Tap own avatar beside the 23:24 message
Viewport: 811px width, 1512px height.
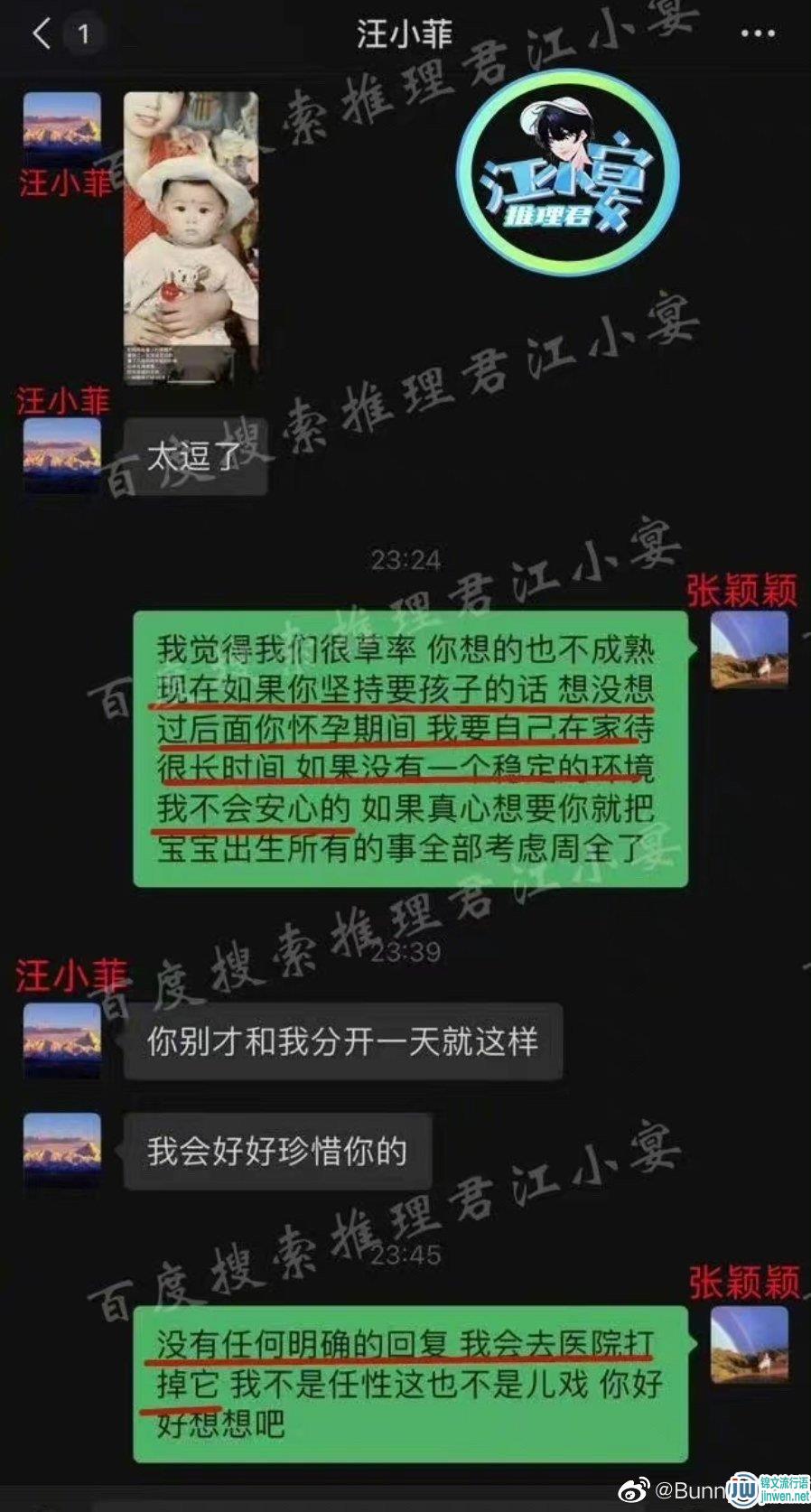pos(749,649)
